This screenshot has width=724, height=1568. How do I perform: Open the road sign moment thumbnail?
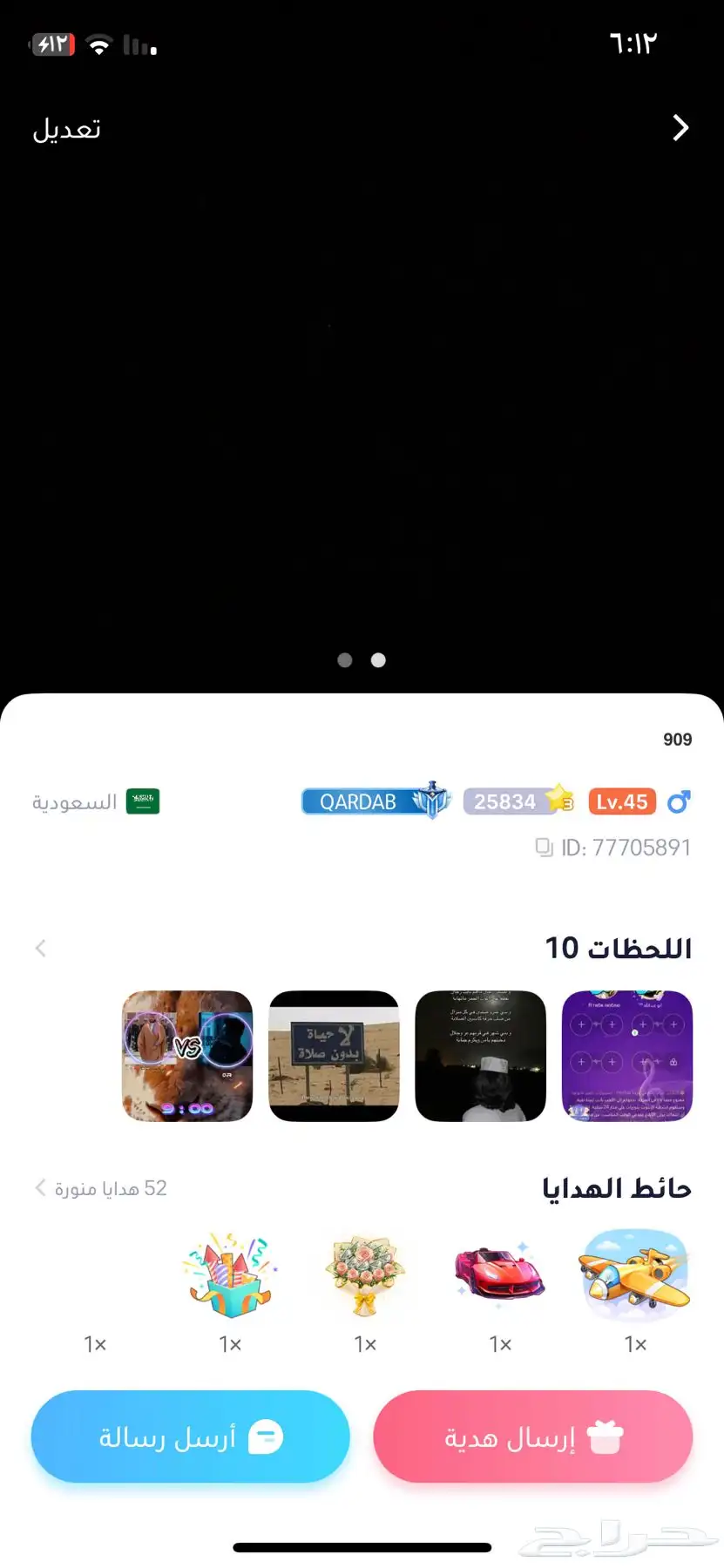334,1056
